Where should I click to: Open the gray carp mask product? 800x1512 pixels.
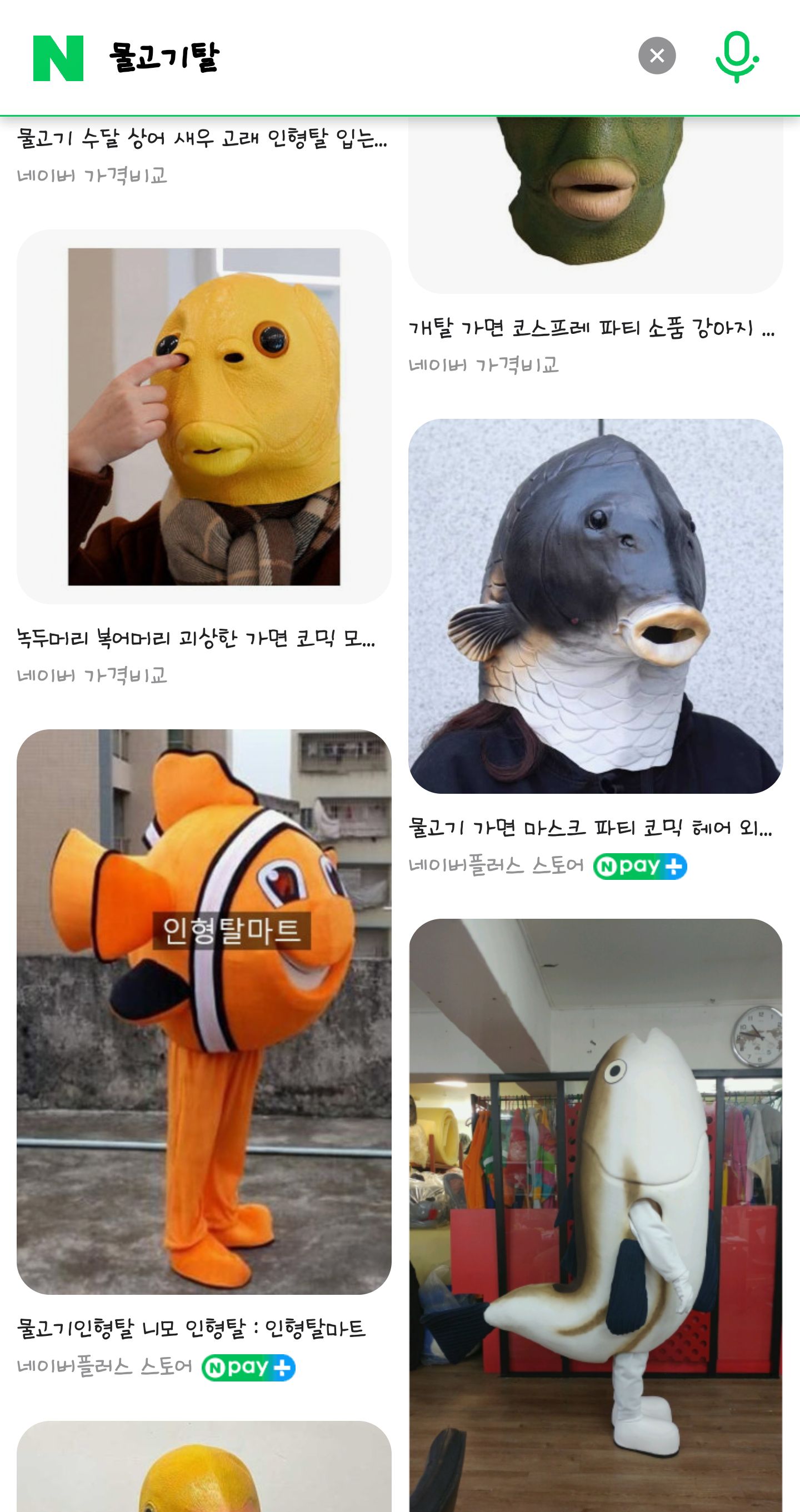[595, 605]
